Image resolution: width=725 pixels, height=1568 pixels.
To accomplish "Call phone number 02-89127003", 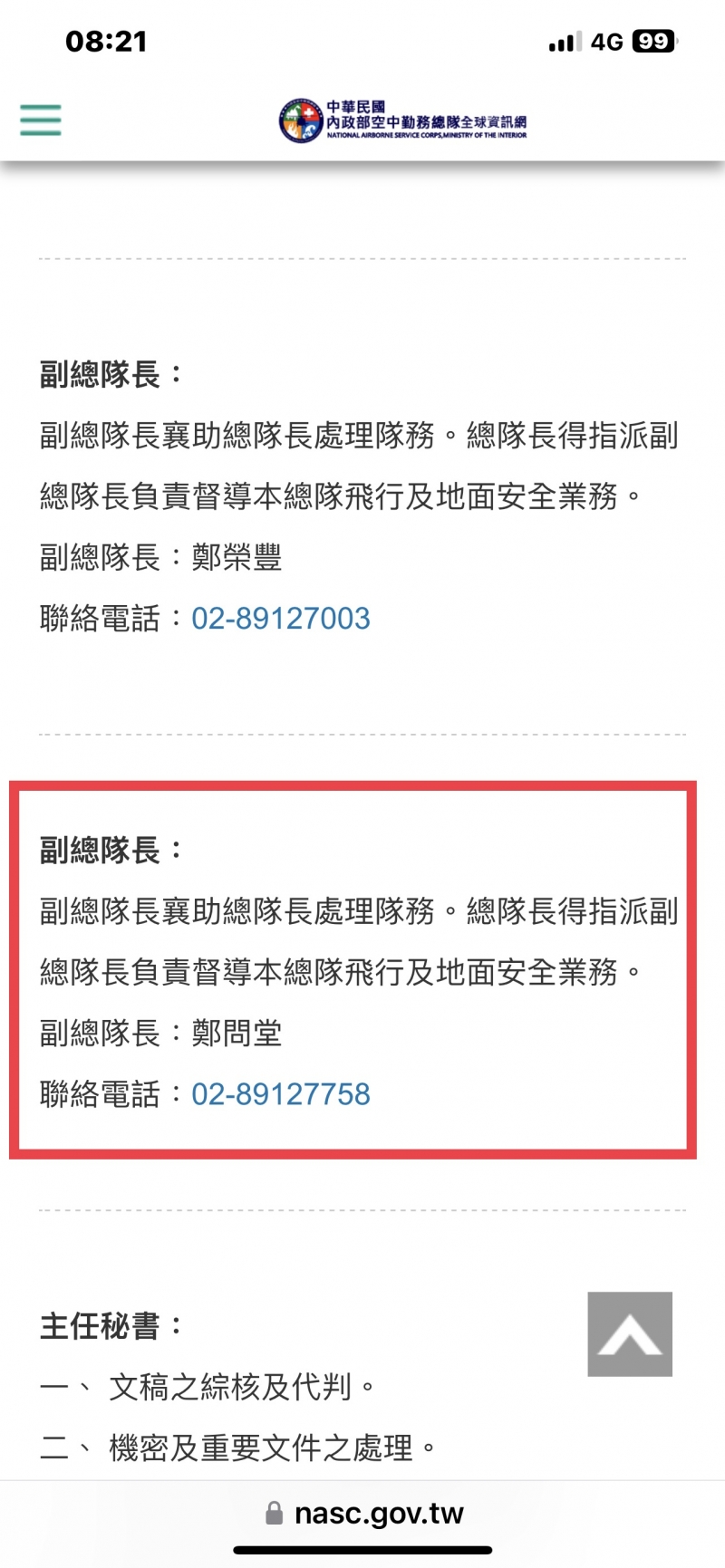I will pos(281,619).
